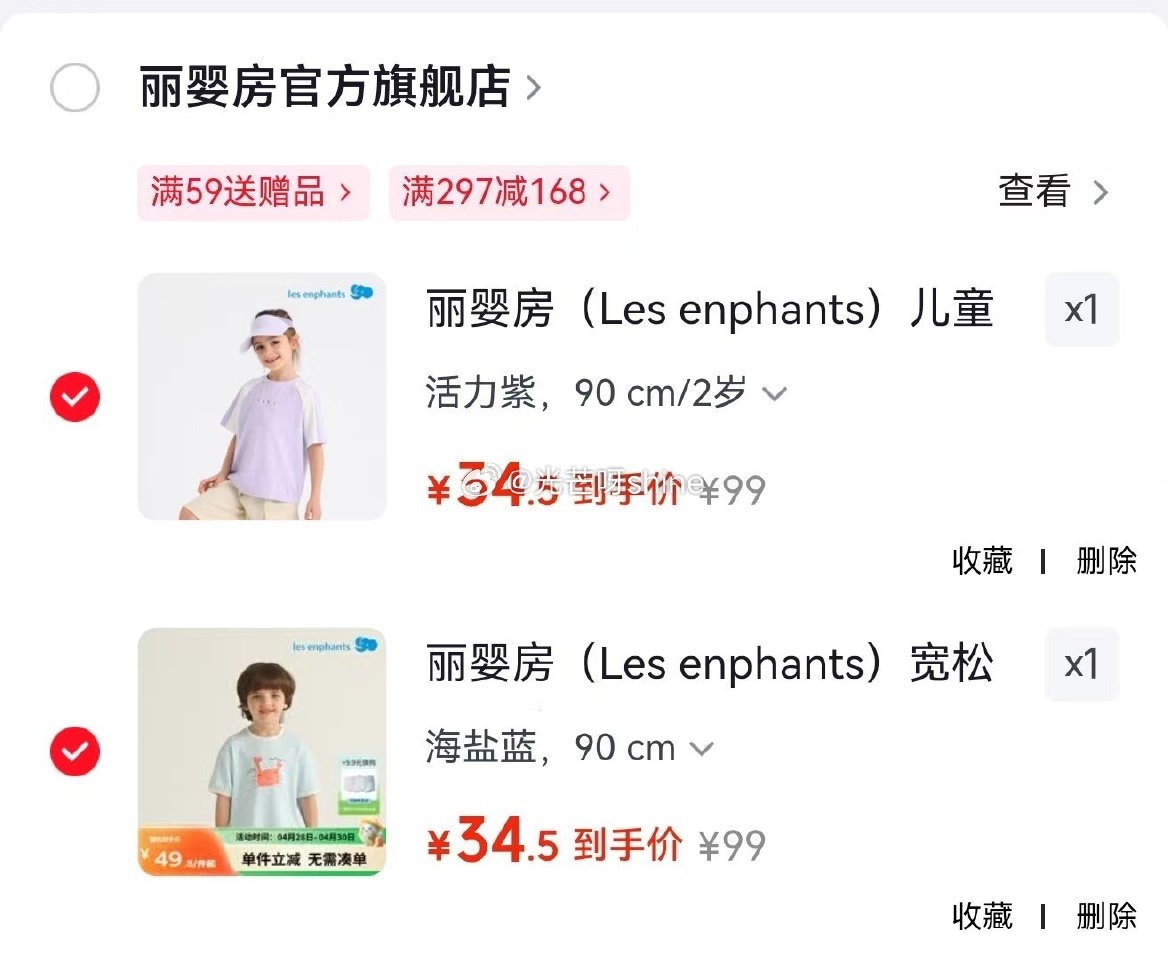Screen dimensions: 1168x960
Task: Adjust quantity x1 for the 海盐蓝 item
Action: point(1081,665)
